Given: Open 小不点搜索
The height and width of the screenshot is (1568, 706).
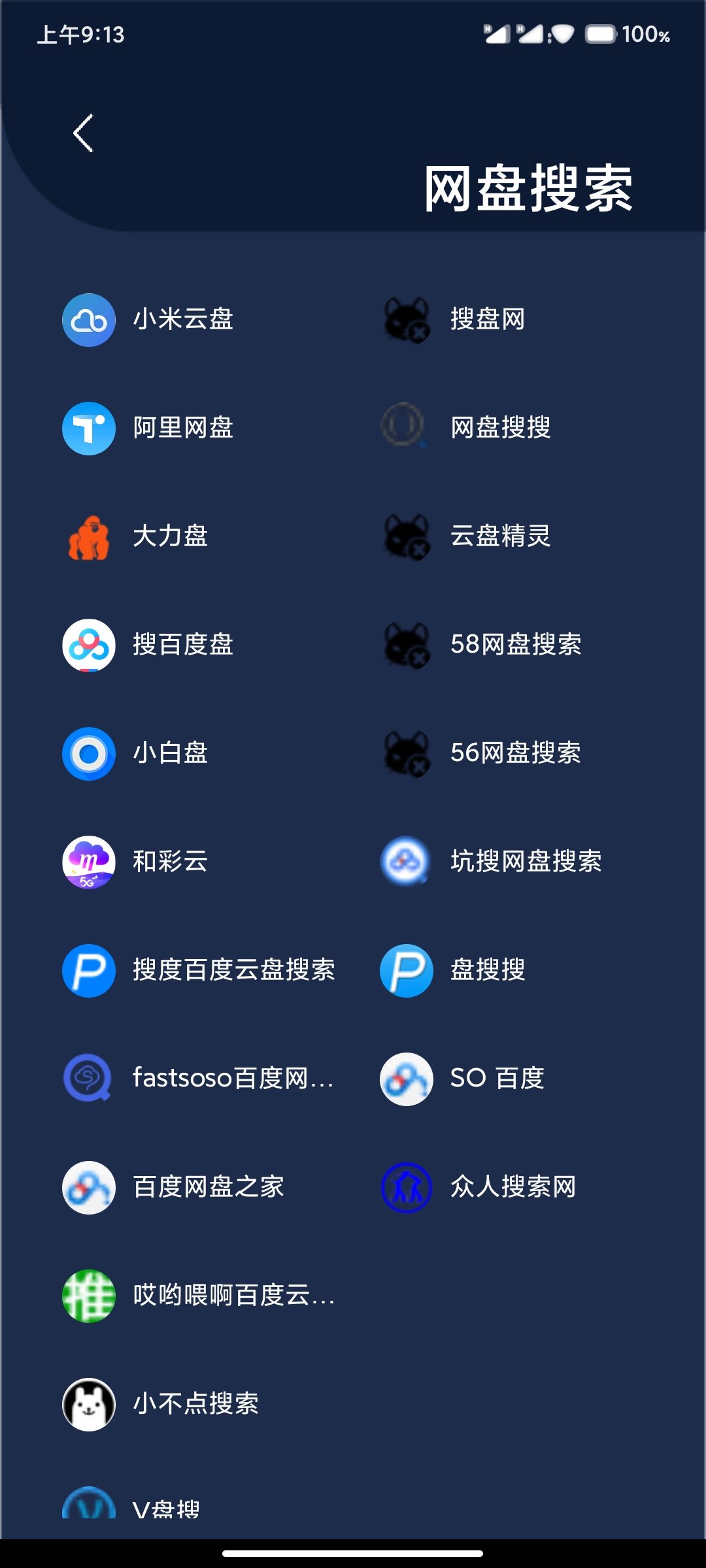Looking at the screenshot, I should click(x=196, y=1404).
